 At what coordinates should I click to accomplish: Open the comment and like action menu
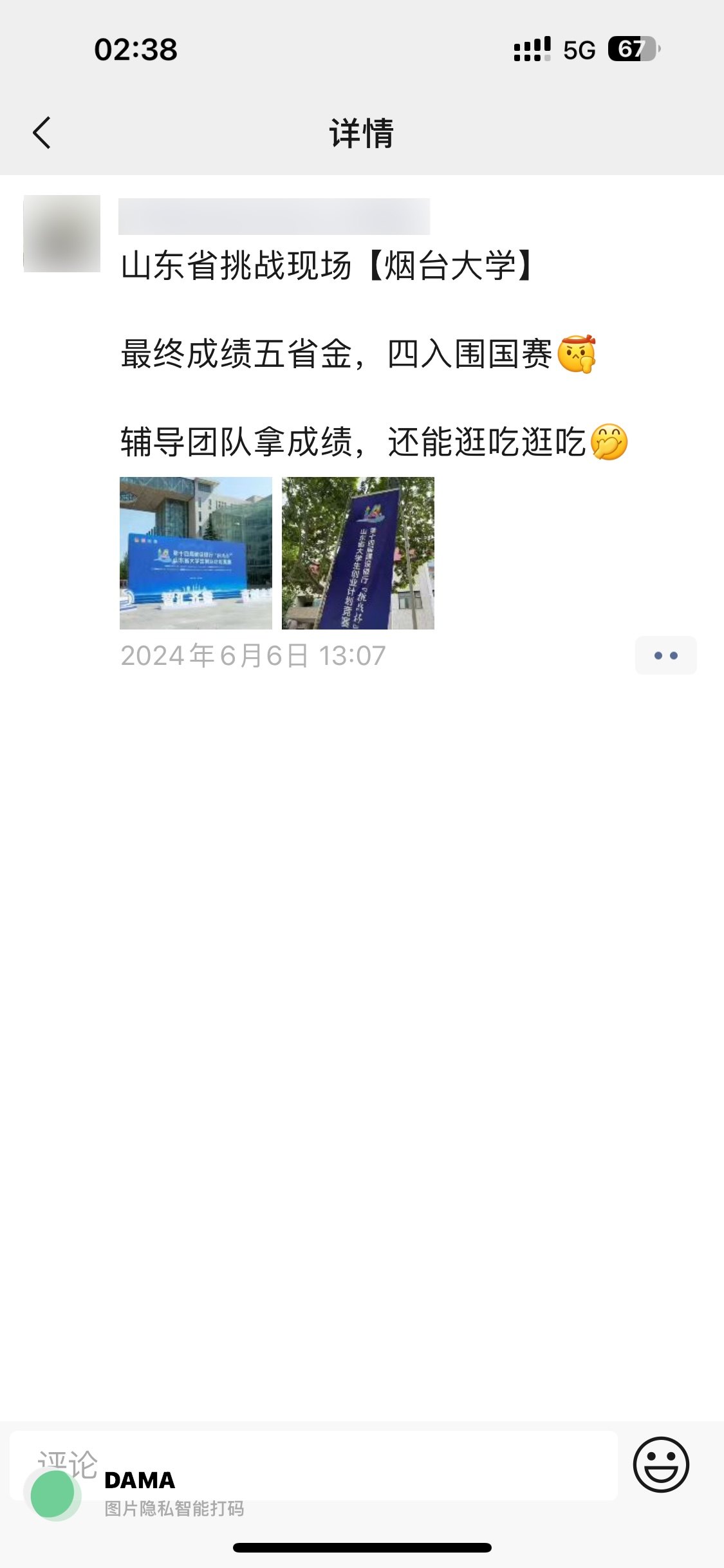click(x=666, y=655)
